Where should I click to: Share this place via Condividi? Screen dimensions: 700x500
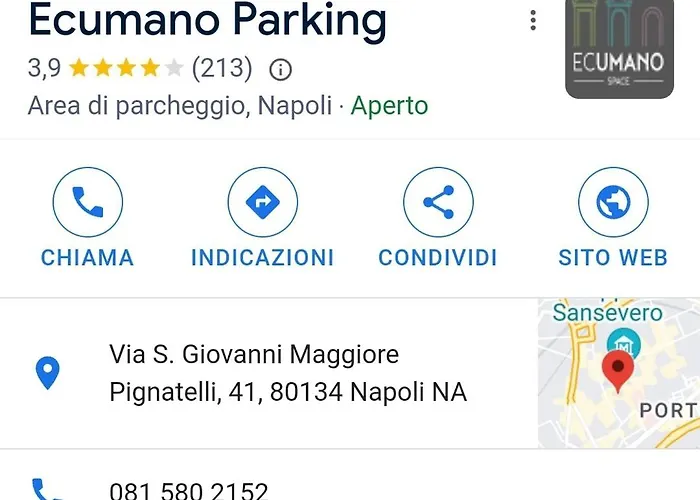click(437, 203)
